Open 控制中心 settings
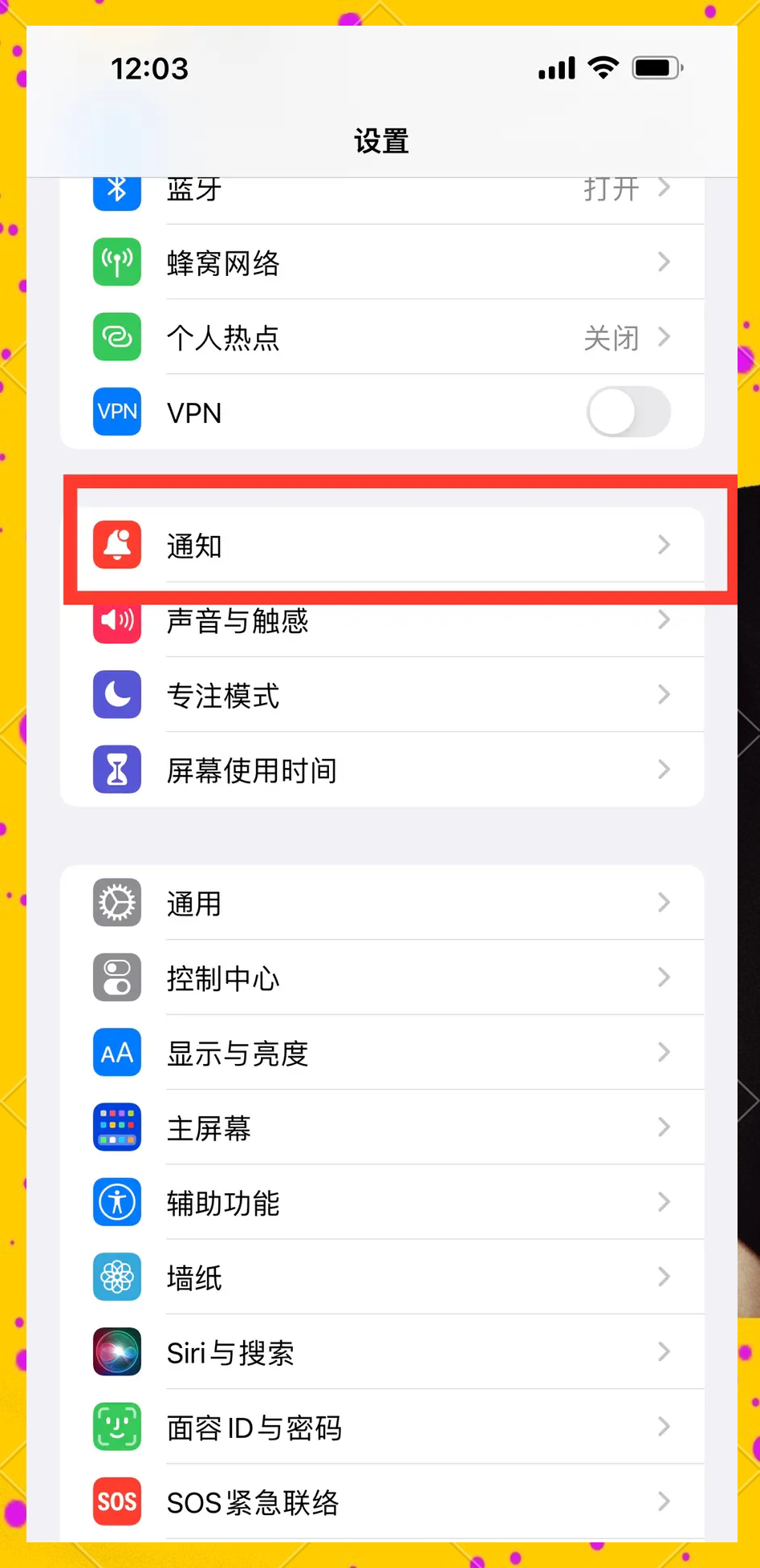The width and height of the screenshot is (760, 1568). point(382,977)
